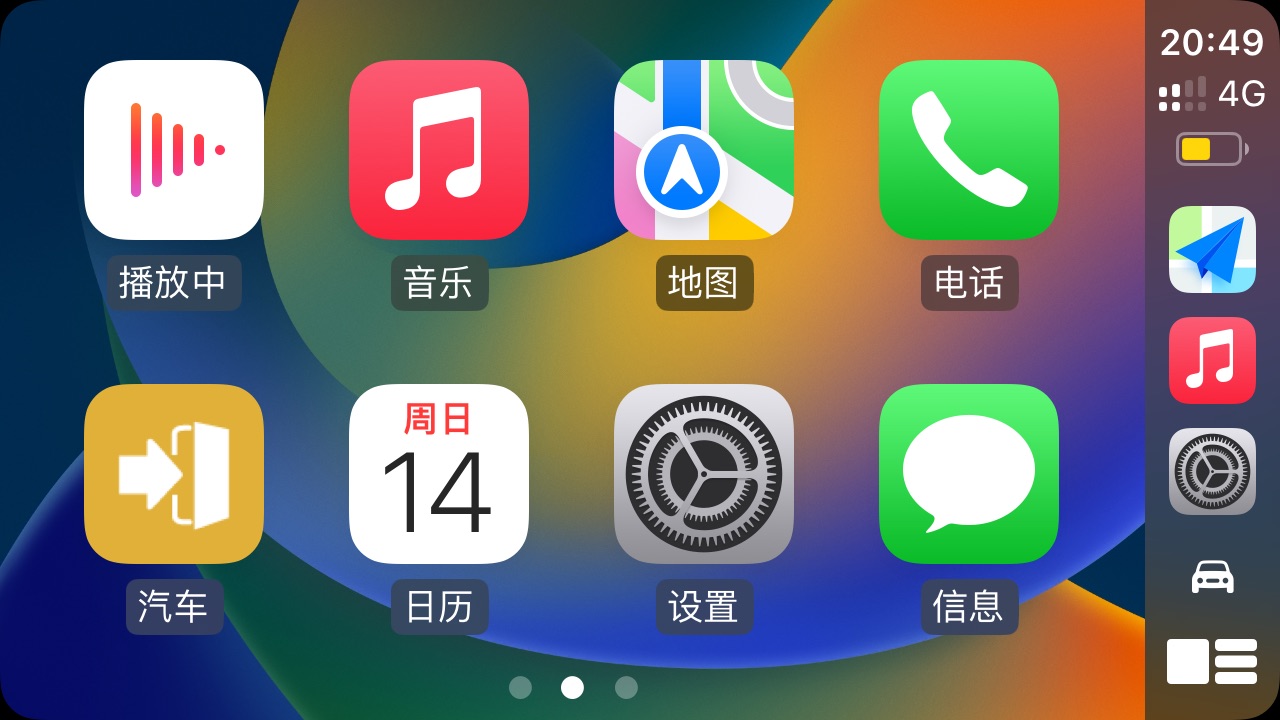Viewport: 1280px width, 720px height.
Task: Switch to the dashboard split view
Action: click(1212, 661)
